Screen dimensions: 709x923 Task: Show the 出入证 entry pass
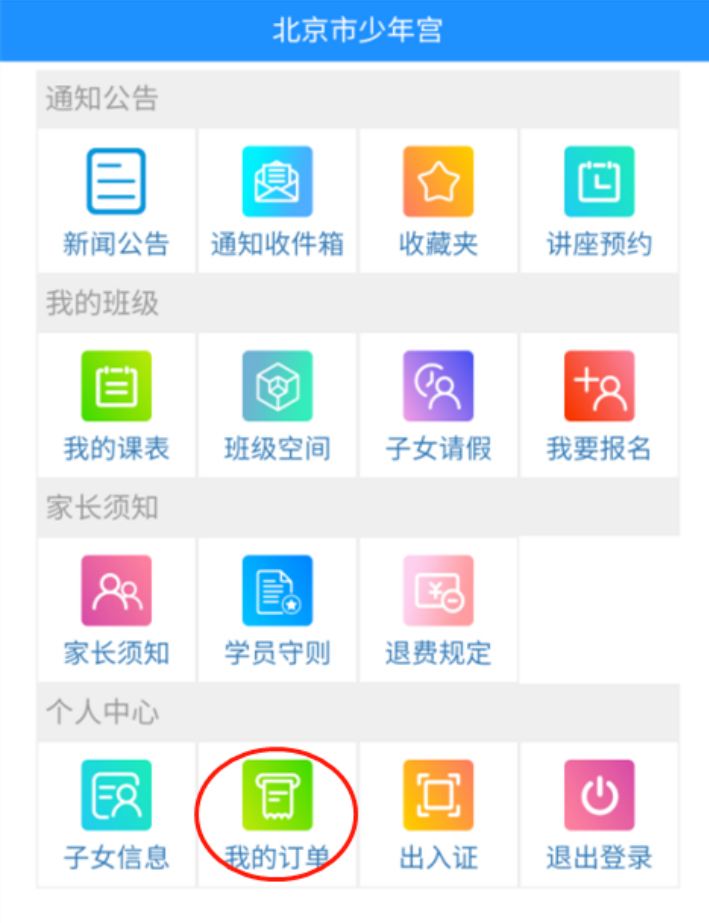(x=438, y=814)
